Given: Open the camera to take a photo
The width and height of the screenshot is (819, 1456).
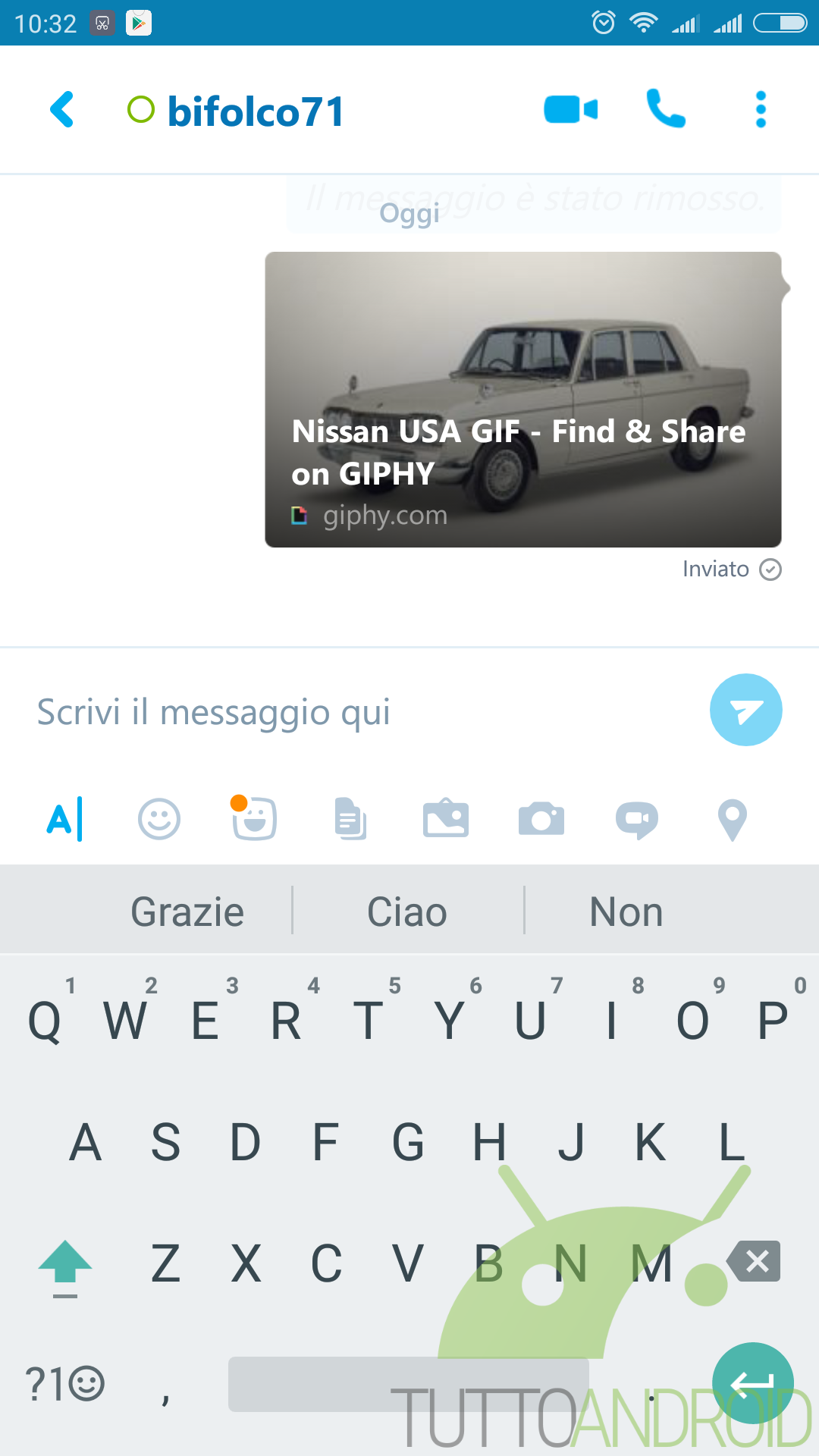Looking at the screenshot, I should [x=541, y=818].
